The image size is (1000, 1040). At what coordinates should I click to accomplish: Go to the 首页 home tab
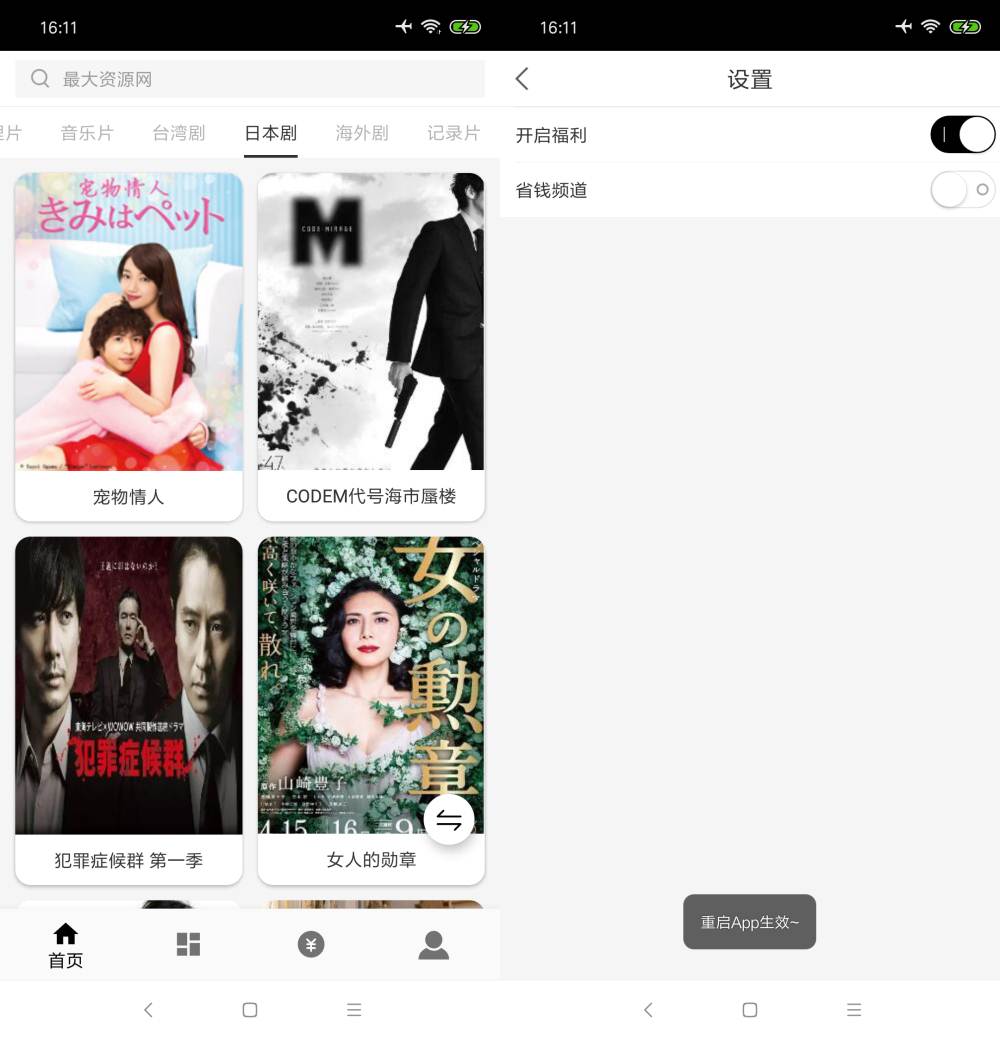coord(66,945)
